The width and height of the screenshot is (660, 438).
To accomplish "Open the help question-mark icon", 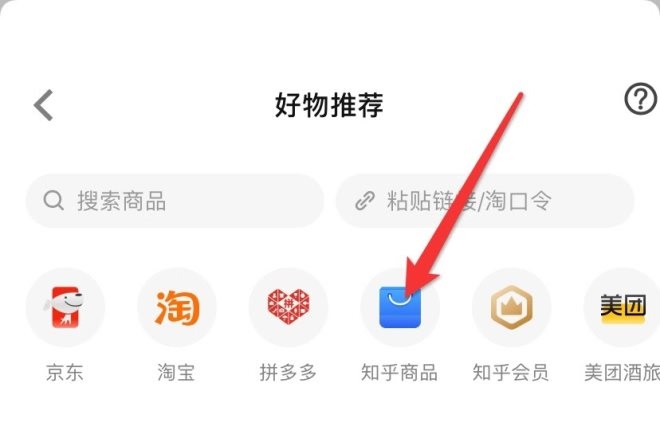I will [639, 99].
